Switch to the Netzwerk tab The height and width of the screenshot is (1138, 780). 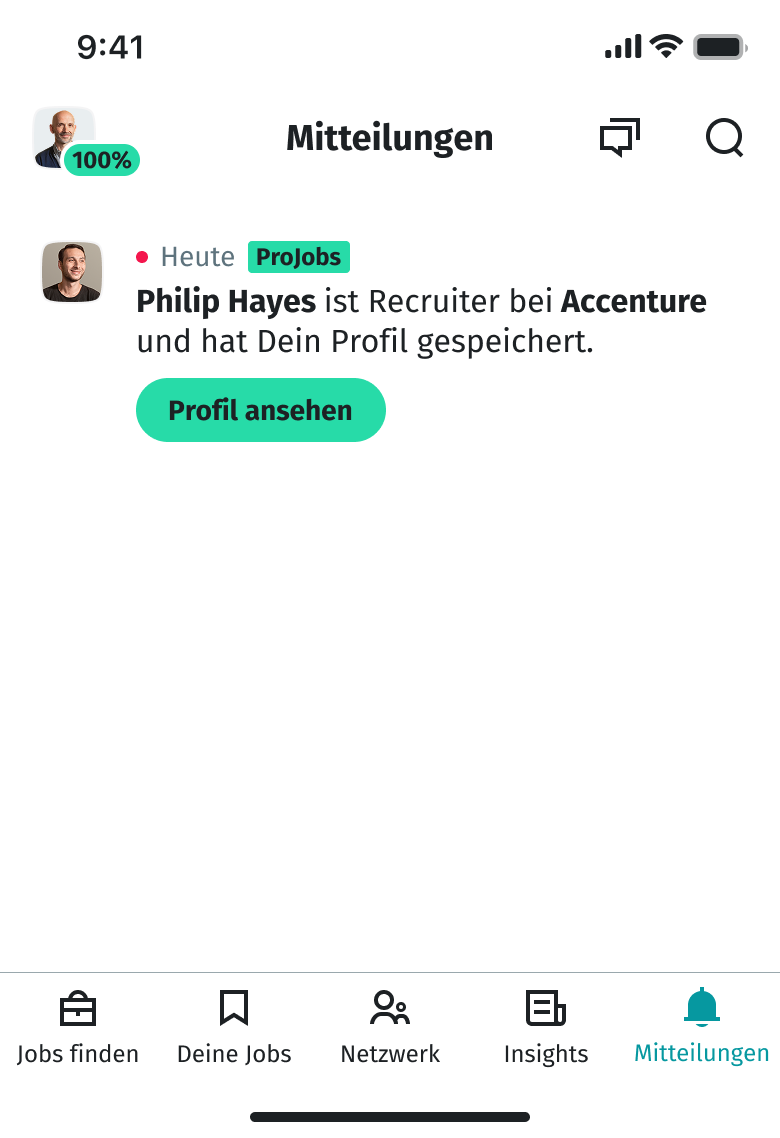390,1027
